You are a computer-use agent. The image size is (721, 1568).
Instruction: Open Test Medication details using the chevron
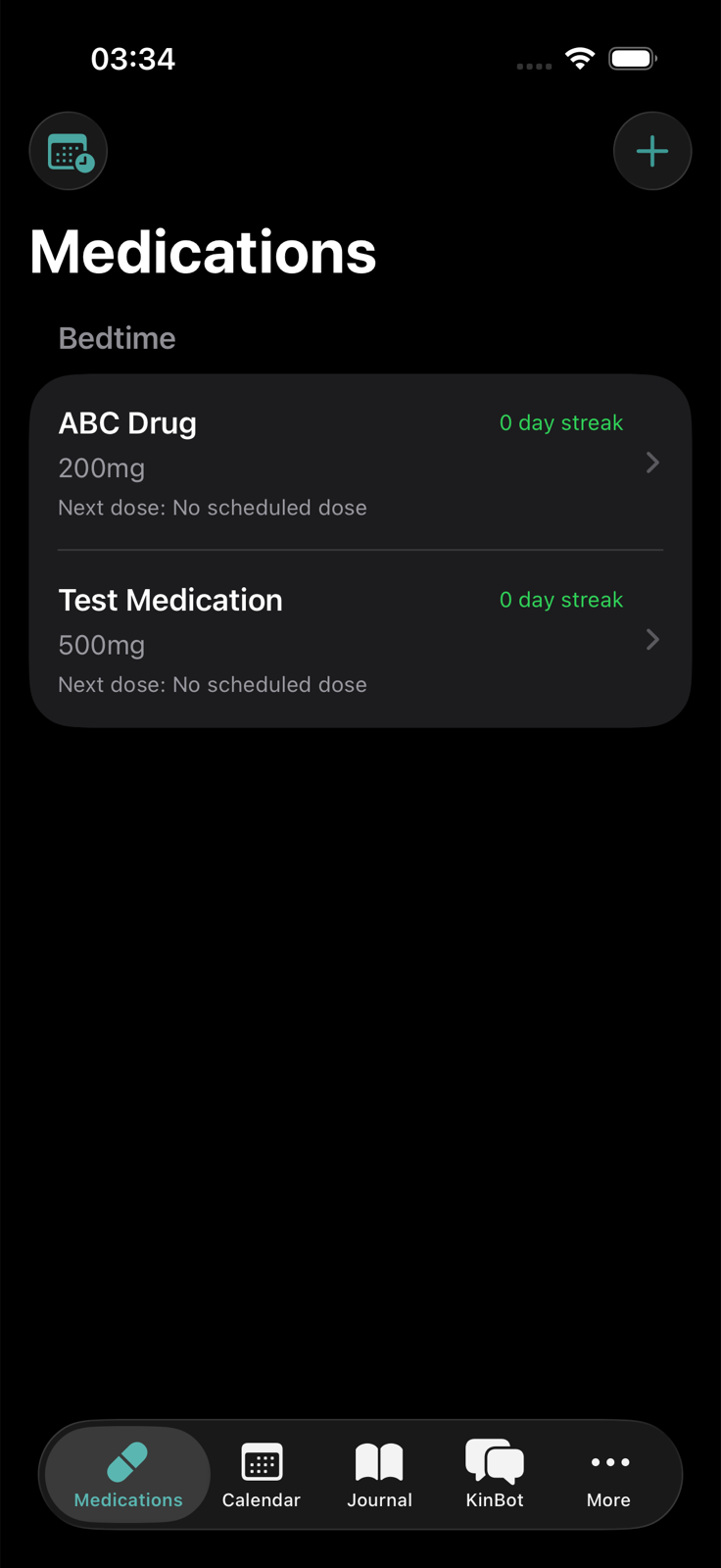652,639
